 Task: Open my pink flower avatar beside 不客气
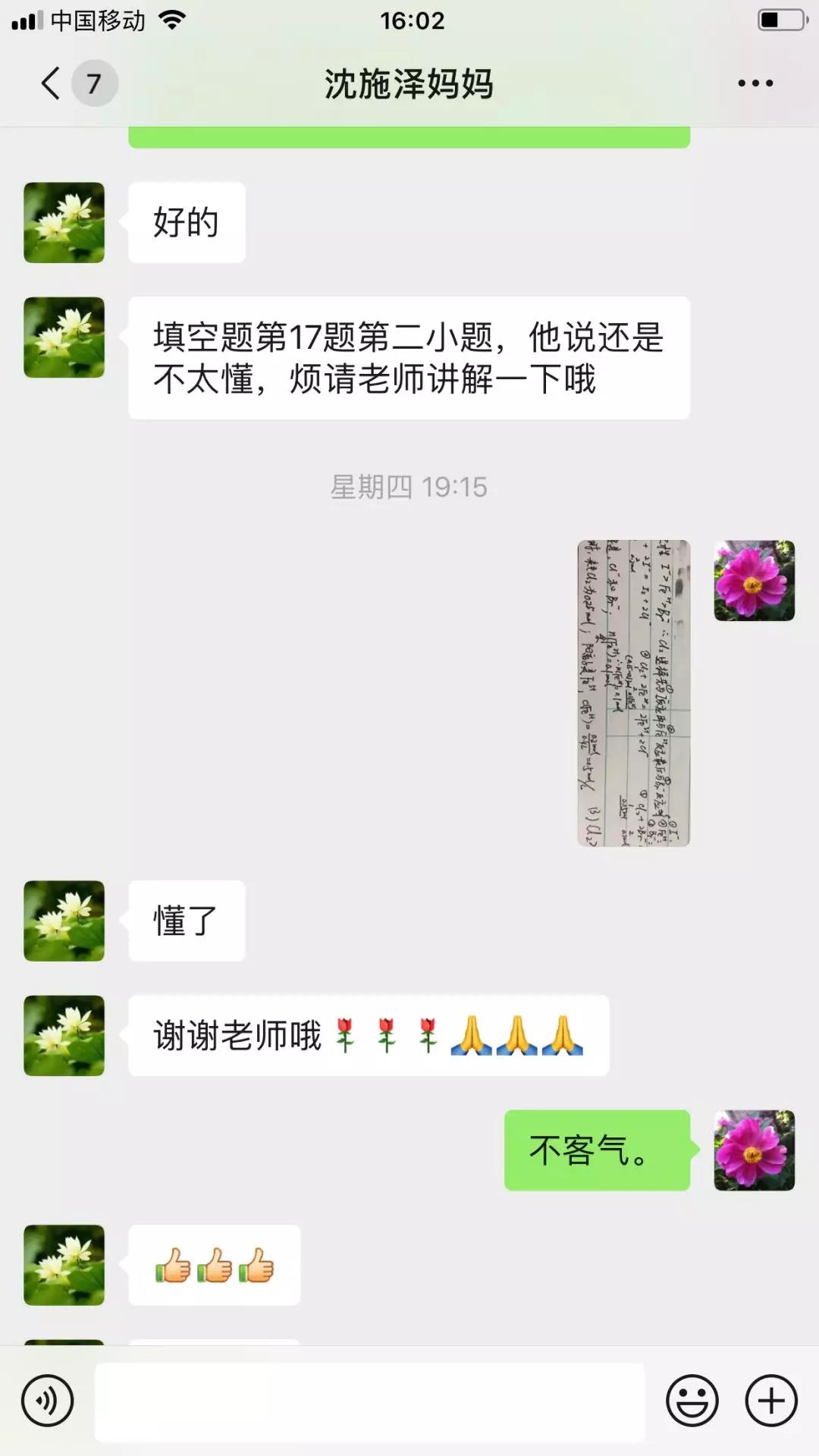tap(754, 1150)
